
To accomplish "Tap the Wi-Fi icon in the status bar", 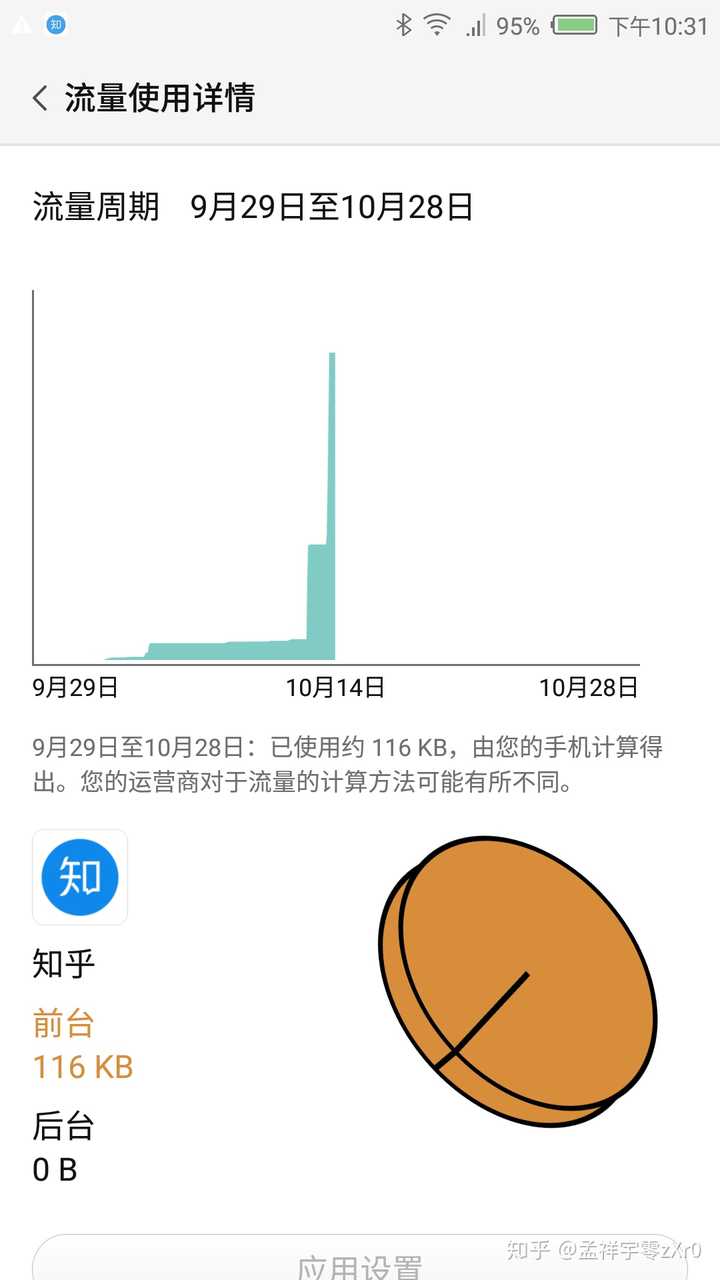I will pos(438,24).
